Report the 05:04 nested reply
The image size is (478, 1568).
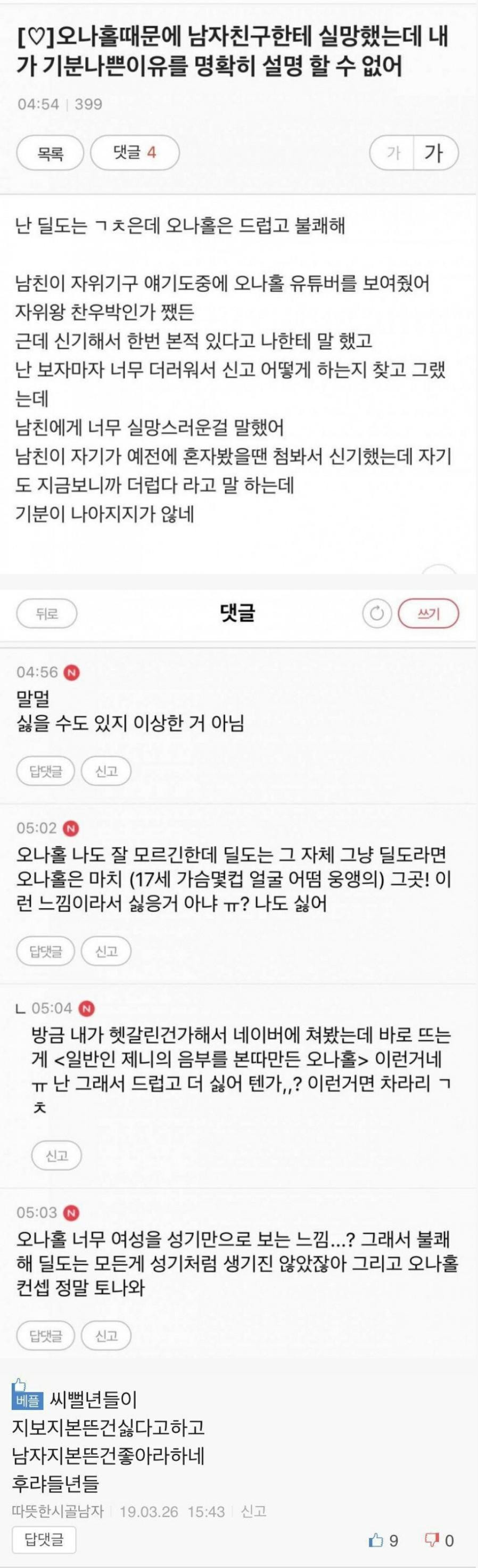[56, 1155]
